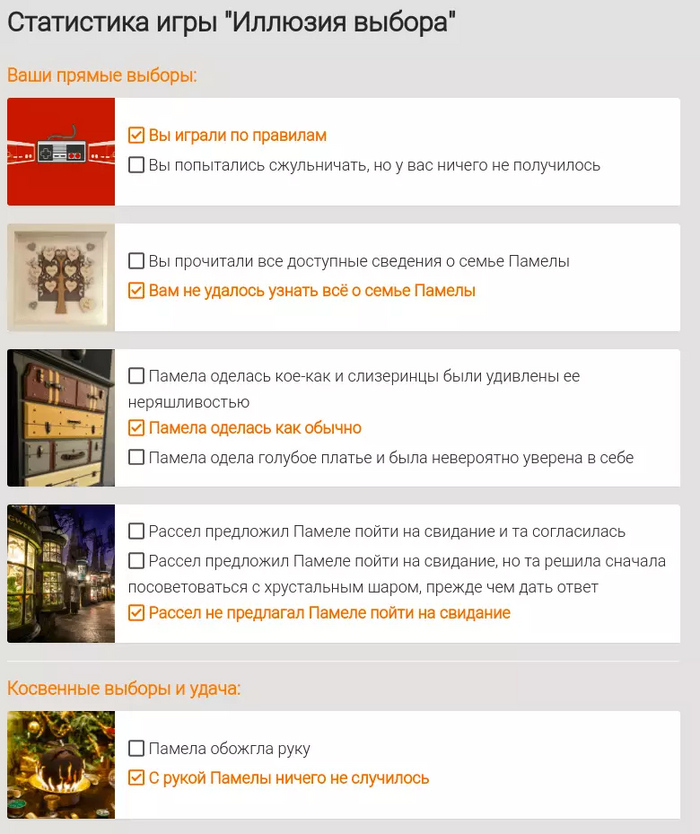700x834 pixels.
Task: Toggle 'Вам не удалось узнать всё' checkbox
Action: coord(137,291)
